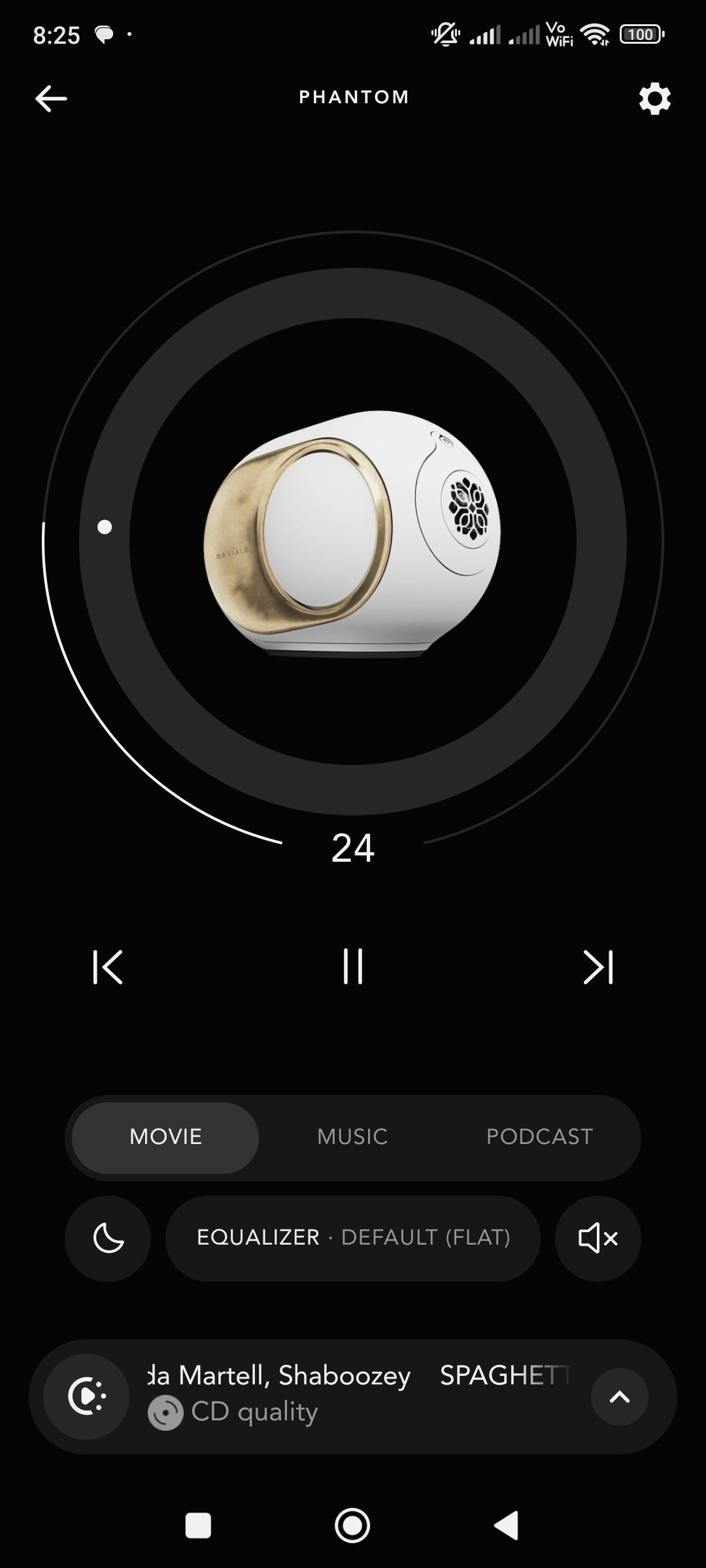Go to the system home screen
Viewport: 706px width, 1568px height.
tap(352, 1526)
